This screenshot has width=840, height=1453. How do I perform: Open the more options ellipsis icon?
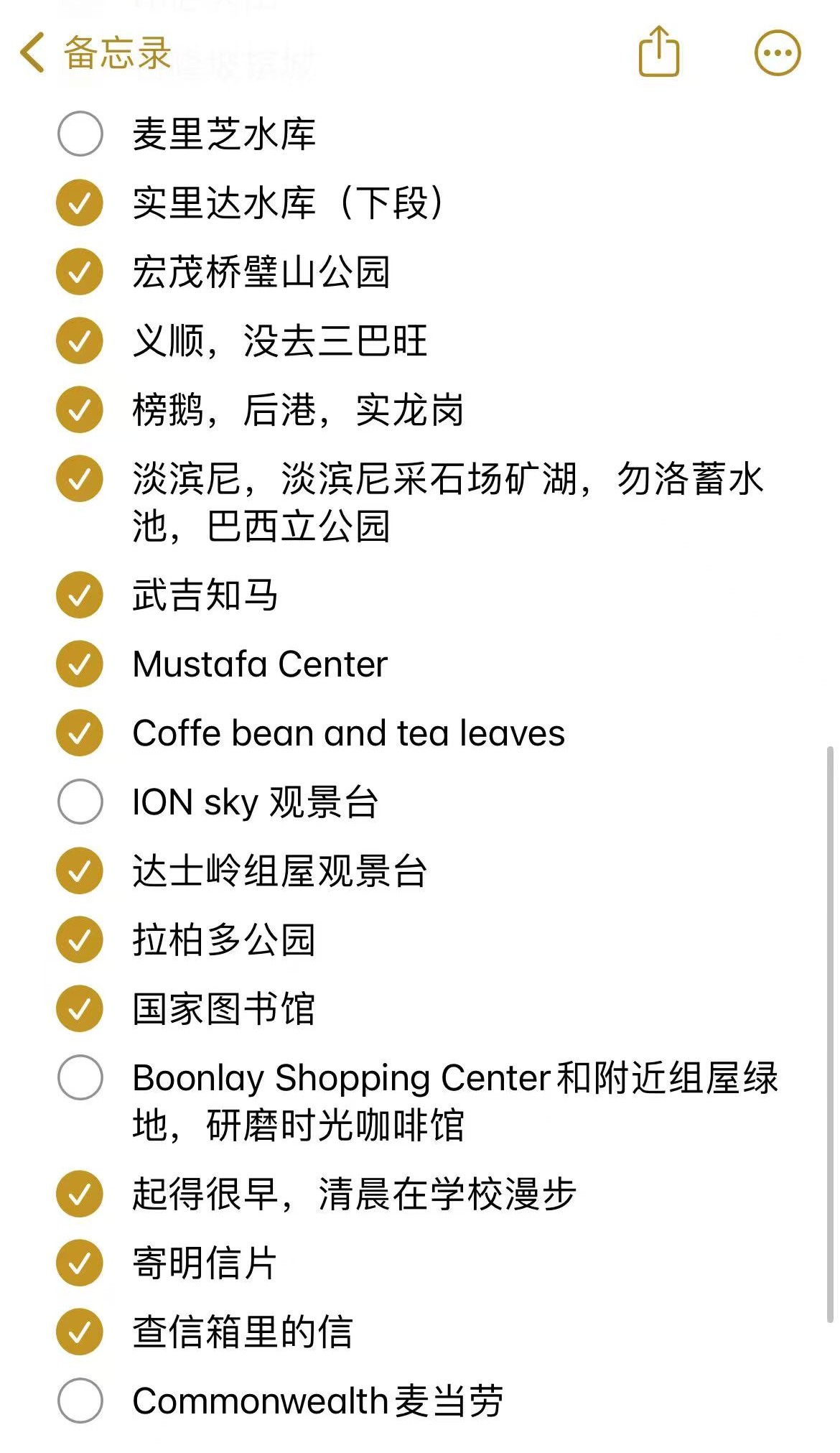pos(777,54)
